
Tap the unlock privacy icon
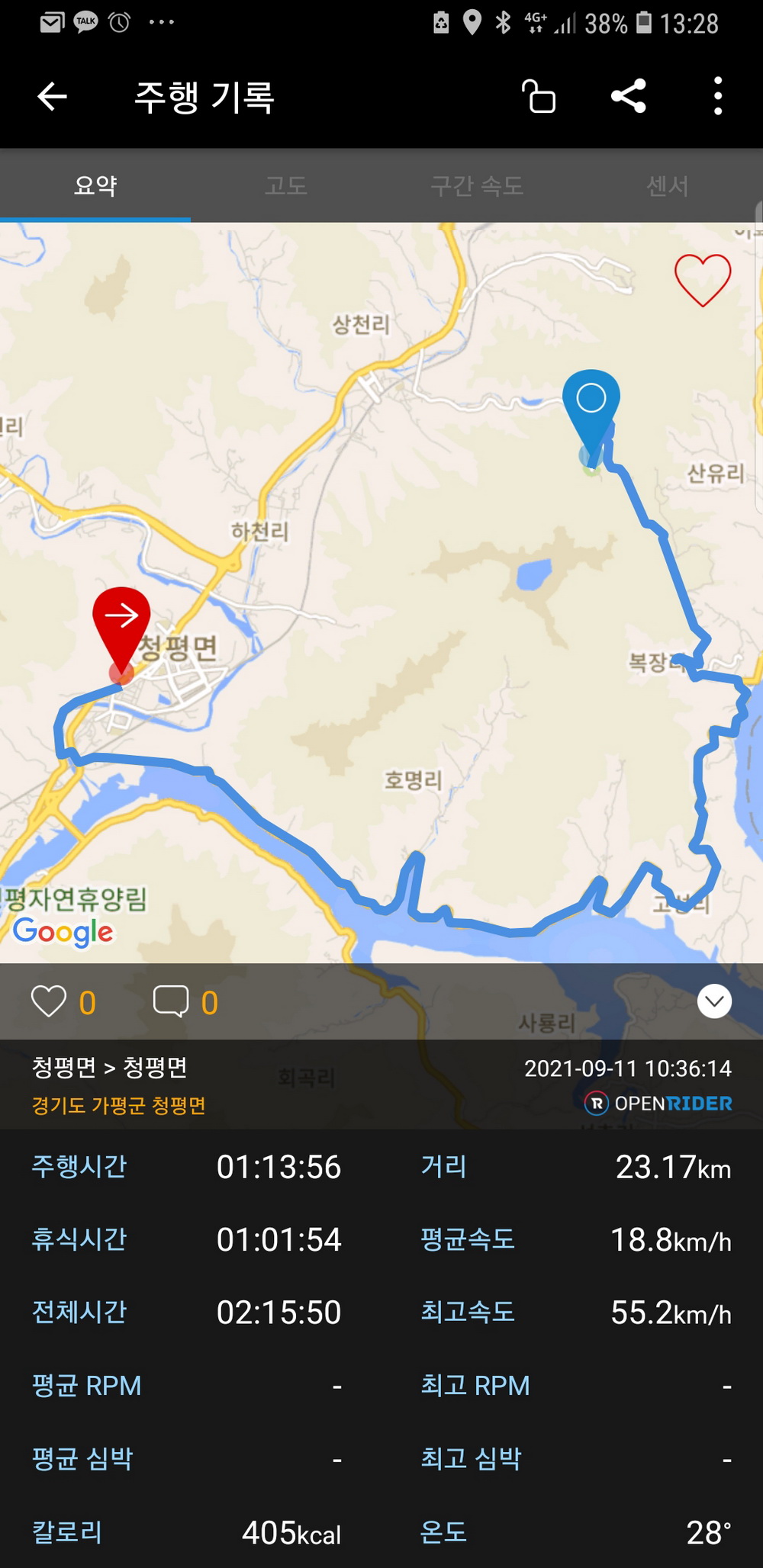(x=539, y=97)
